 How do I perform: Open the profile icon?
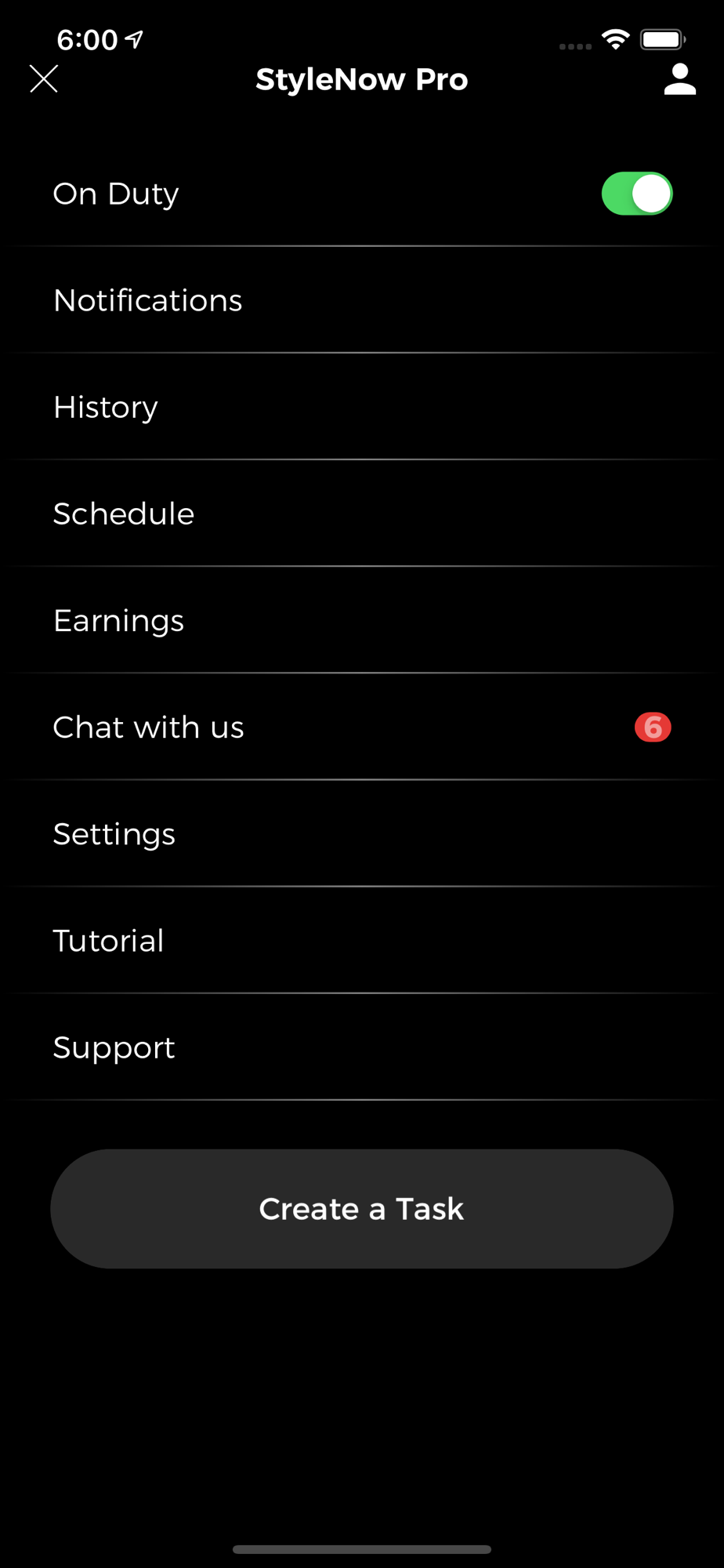tap(679, 79)
